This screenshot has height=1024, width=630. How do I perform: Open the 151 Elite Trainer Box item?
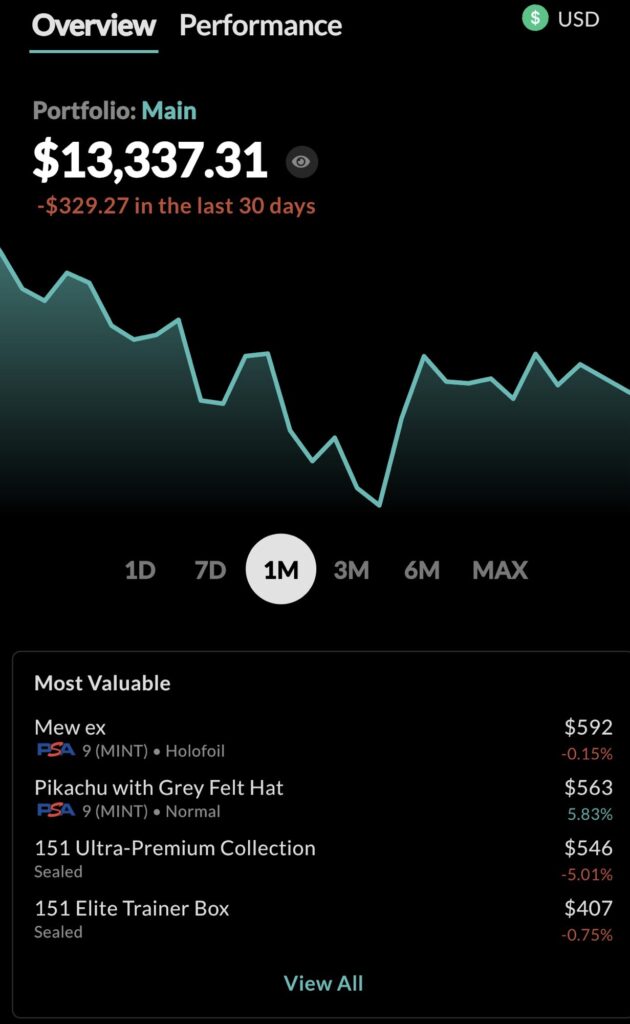click(x=132, y=909)
